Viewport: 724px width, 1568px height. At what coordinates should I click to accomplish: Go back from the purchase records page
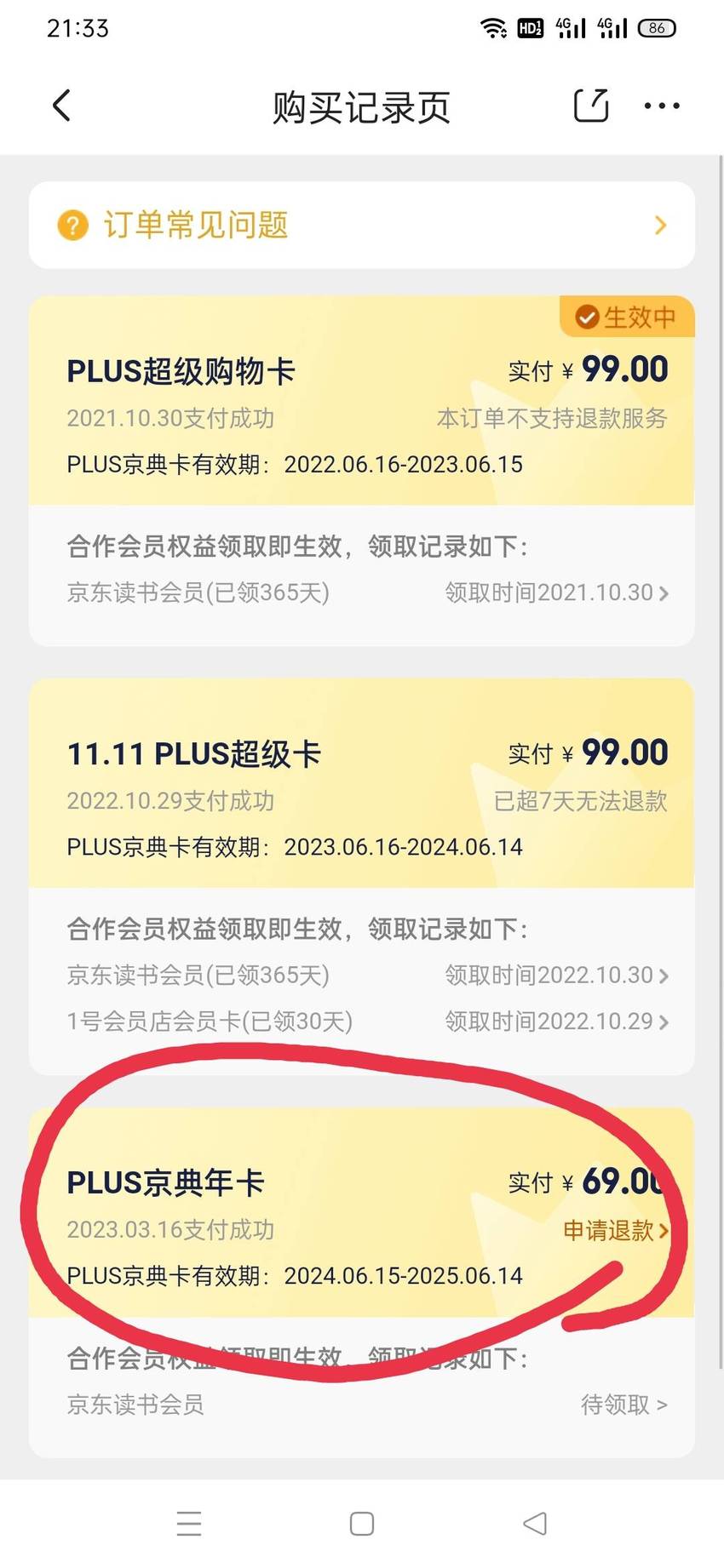[x=61, y=106]
